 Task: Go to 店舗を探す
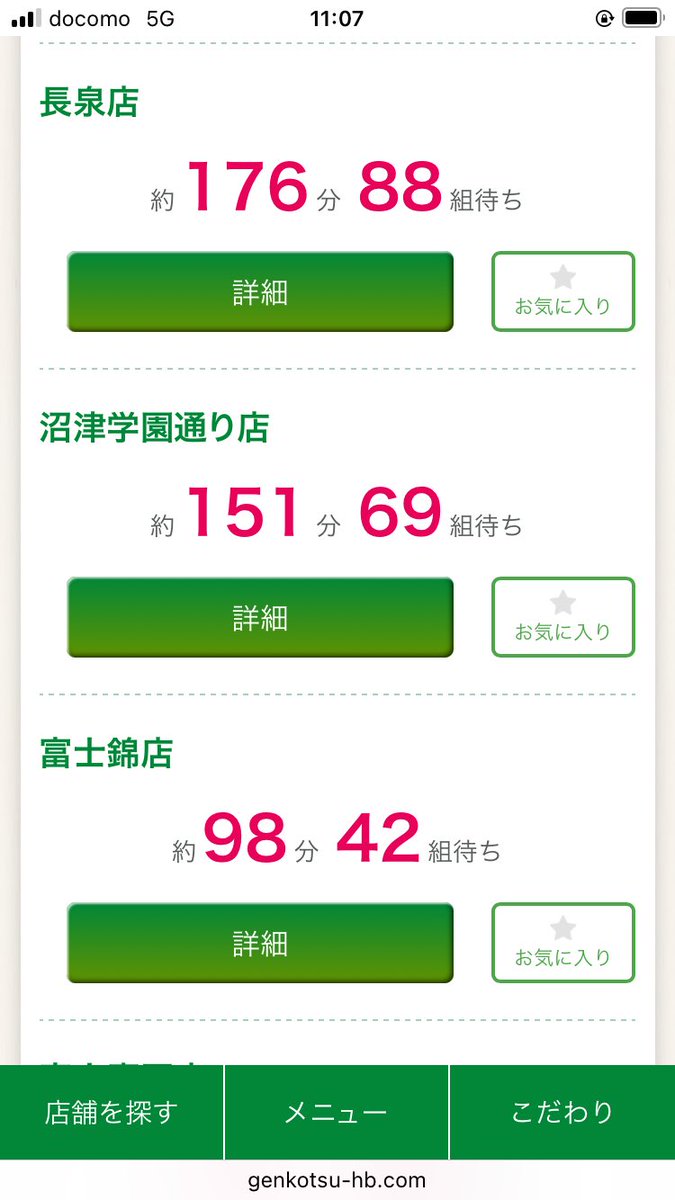[x=111, y=1112]
